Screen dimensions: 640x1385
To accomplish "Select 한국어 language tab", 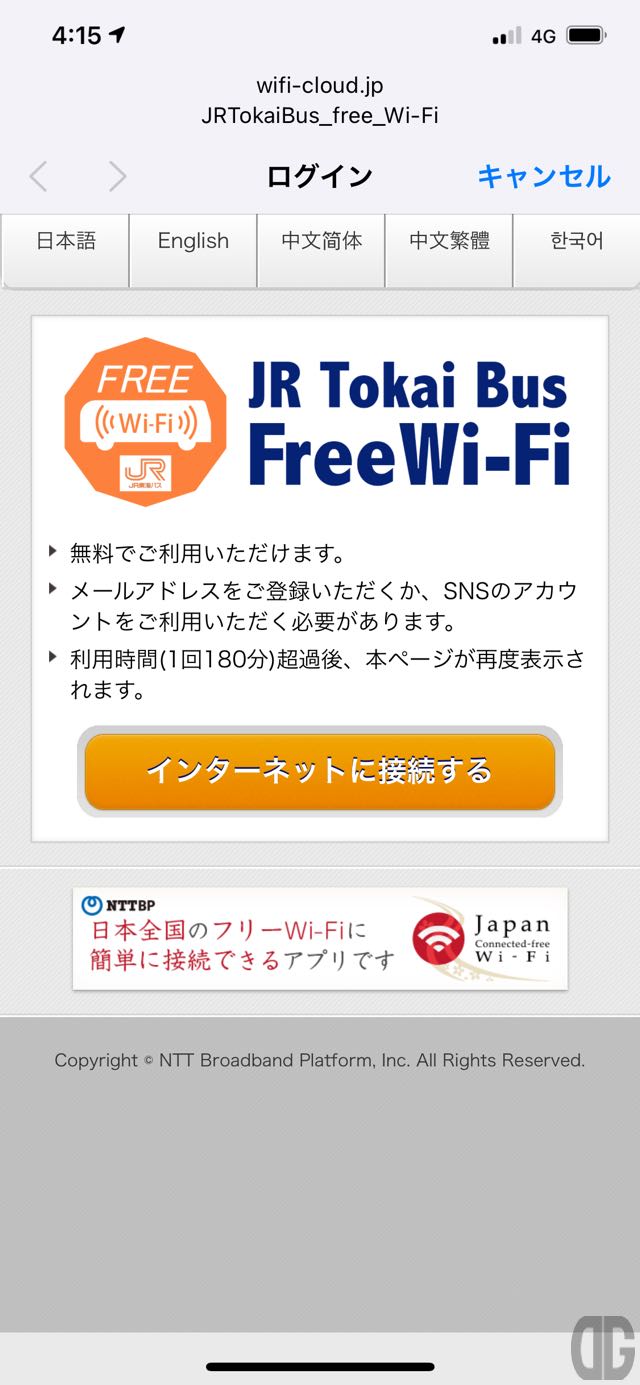I will [x=576, y=241].
